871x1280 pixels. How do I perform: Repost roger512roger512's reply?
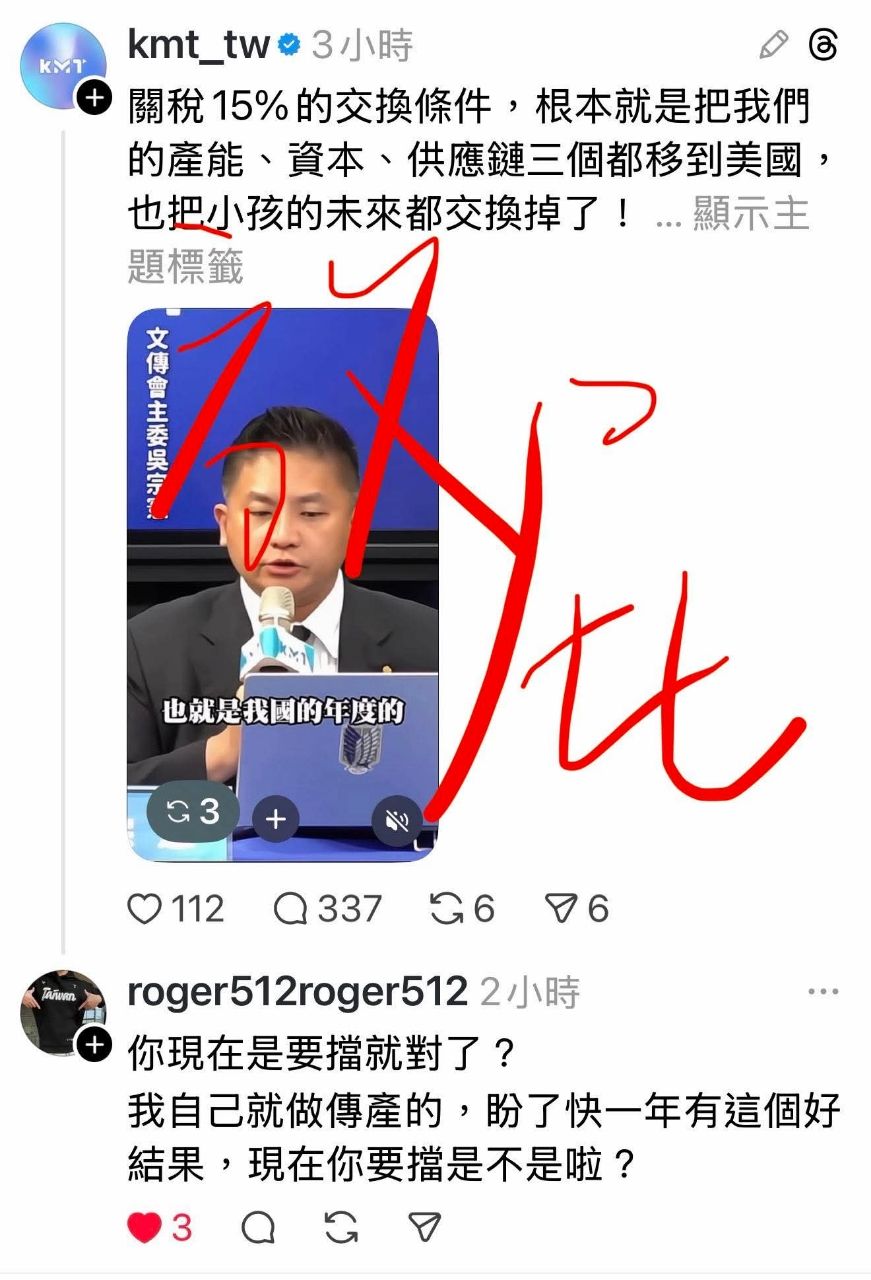coord(341,1227)
